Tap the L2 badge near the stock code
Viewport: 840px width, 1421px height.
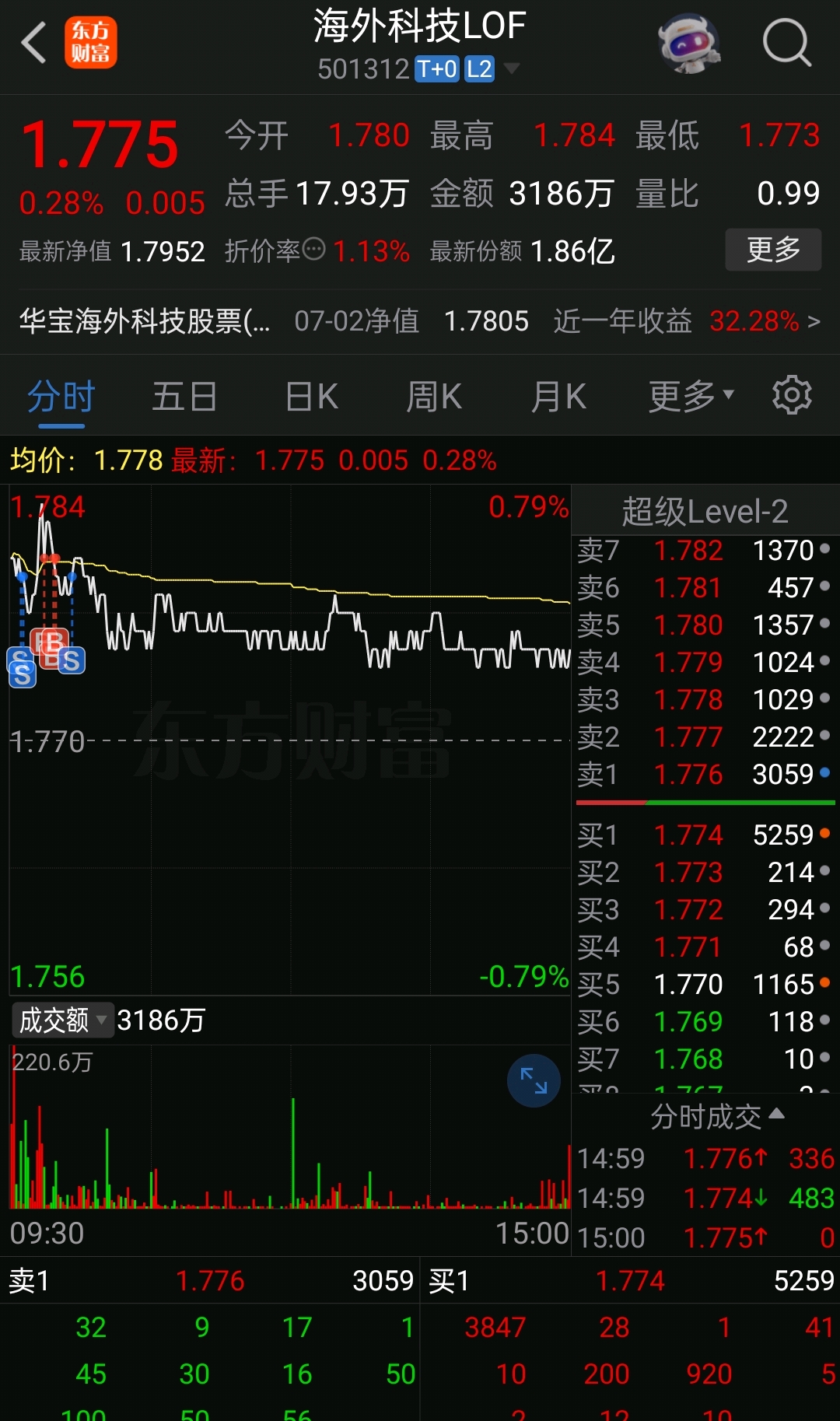click(x=480, y=69)
